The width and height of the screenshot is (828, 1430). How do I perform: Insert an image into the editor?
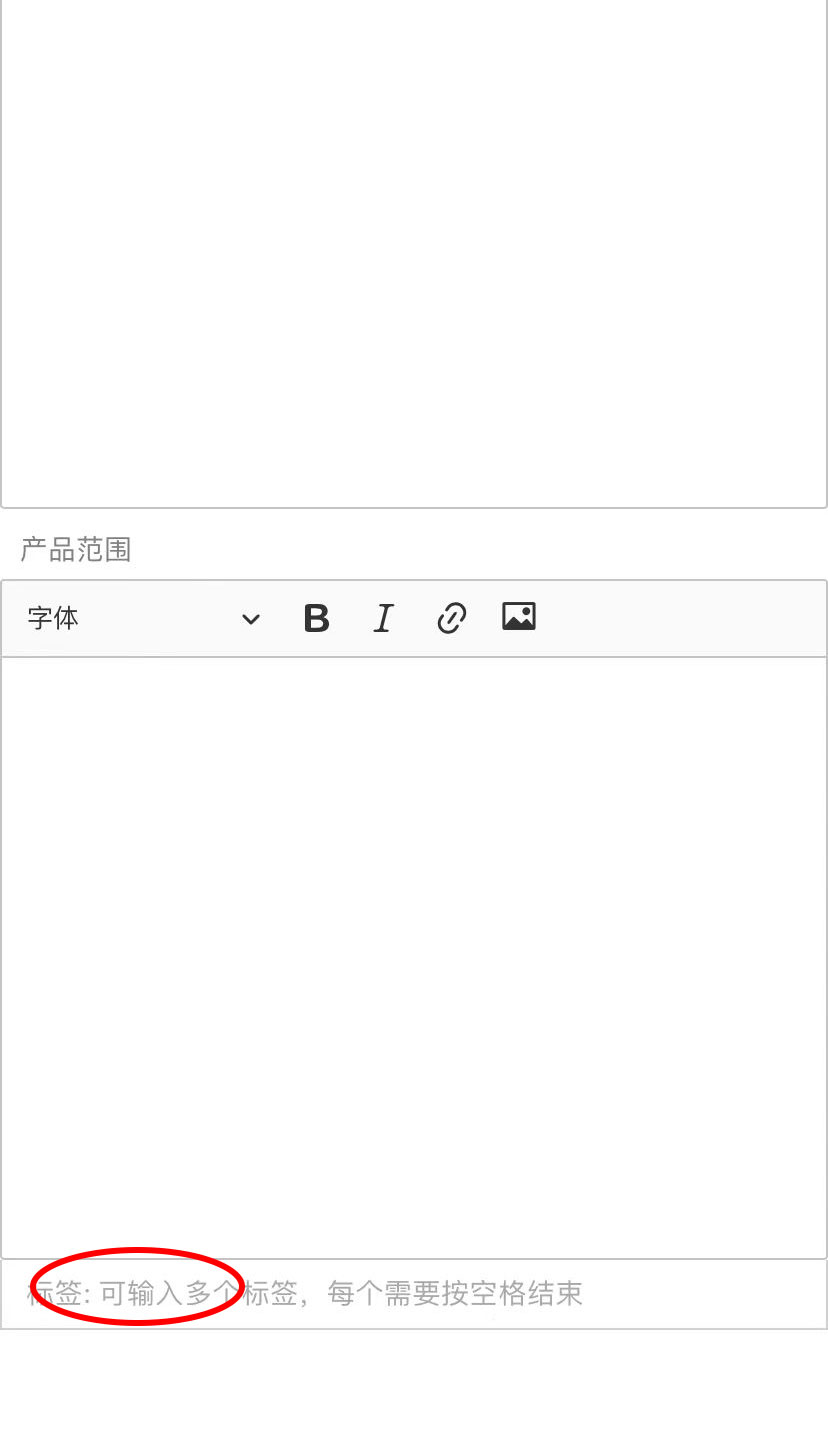point(519,617)
